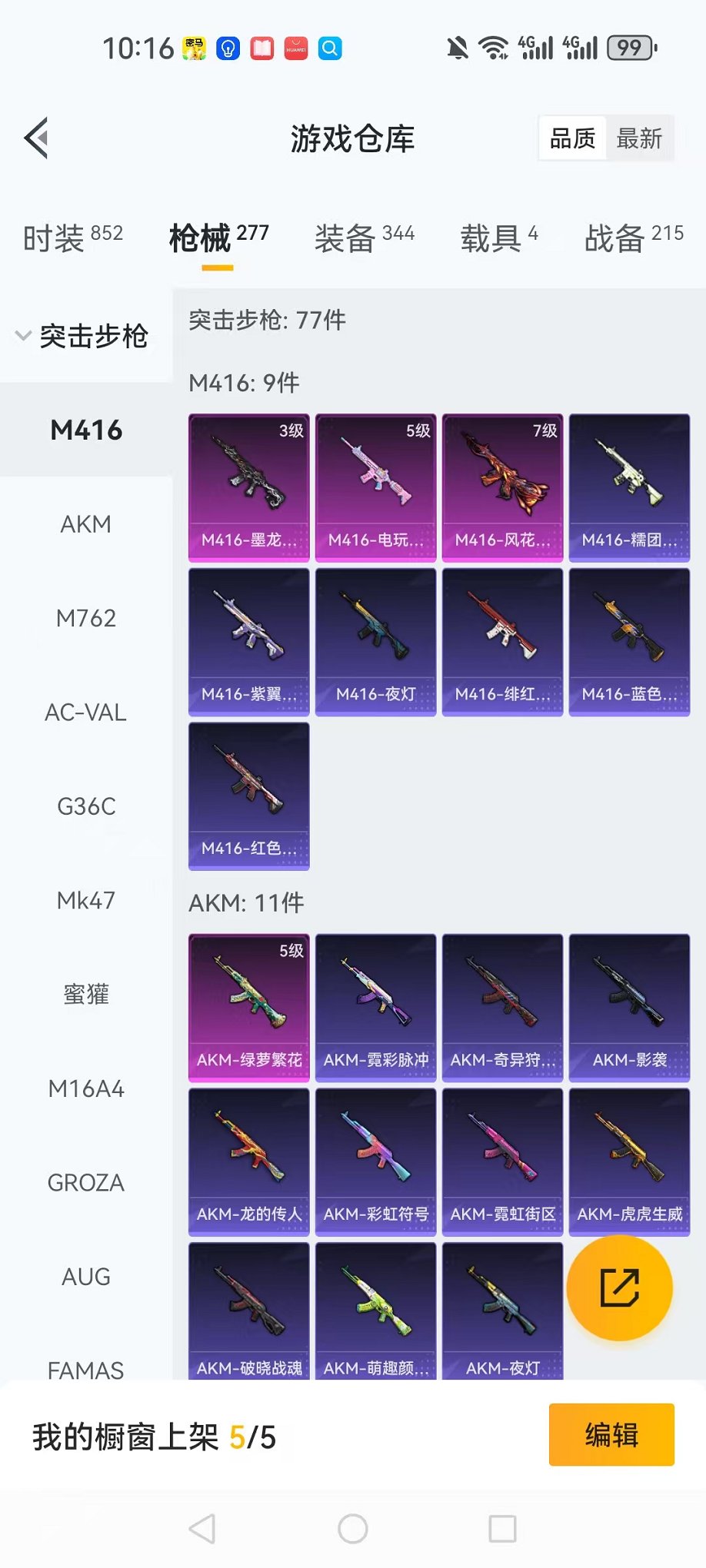Sort the warehouse by 品质

tap(572, 138)
